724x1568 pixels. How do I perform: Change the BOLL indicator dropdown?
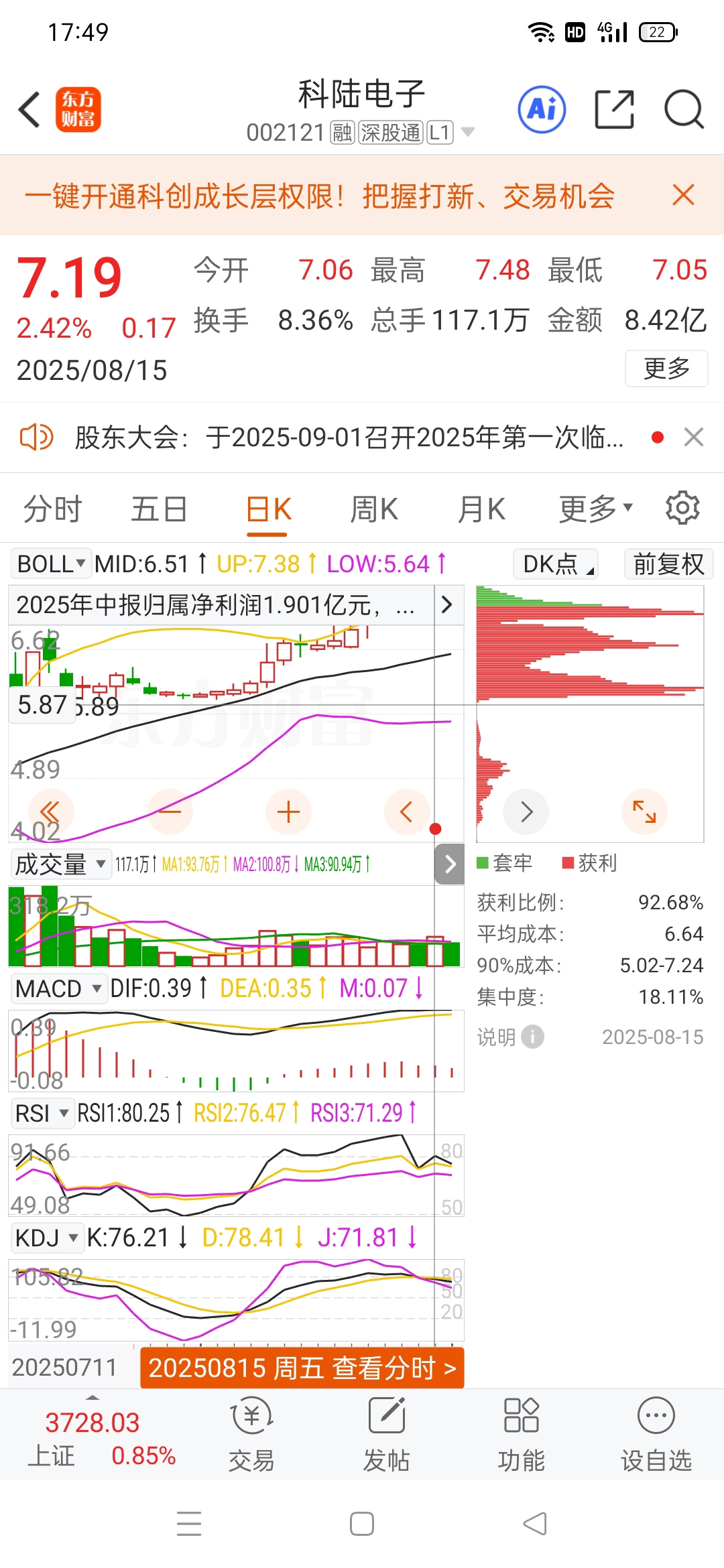(51, 564)
